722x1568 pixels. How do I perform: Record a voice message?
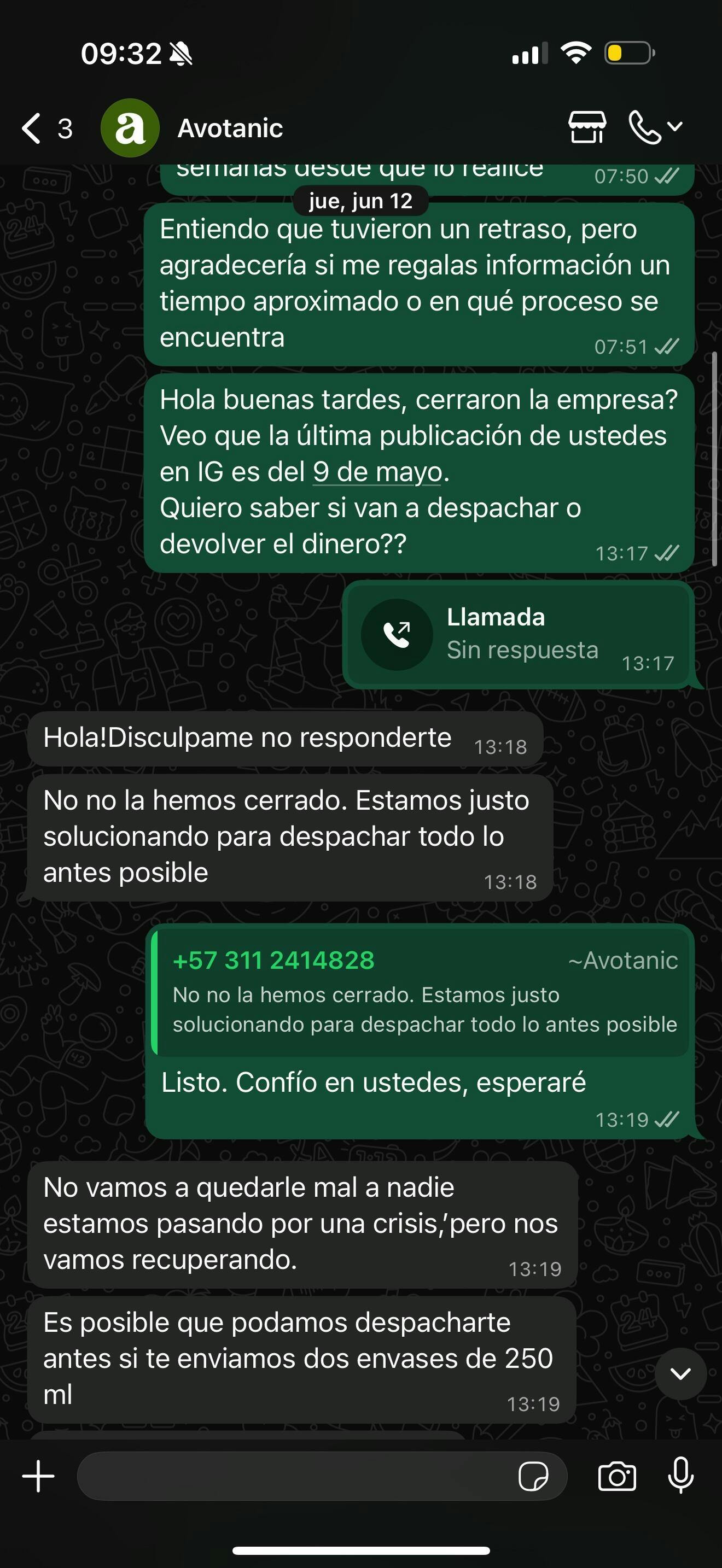pos(680,1476)
